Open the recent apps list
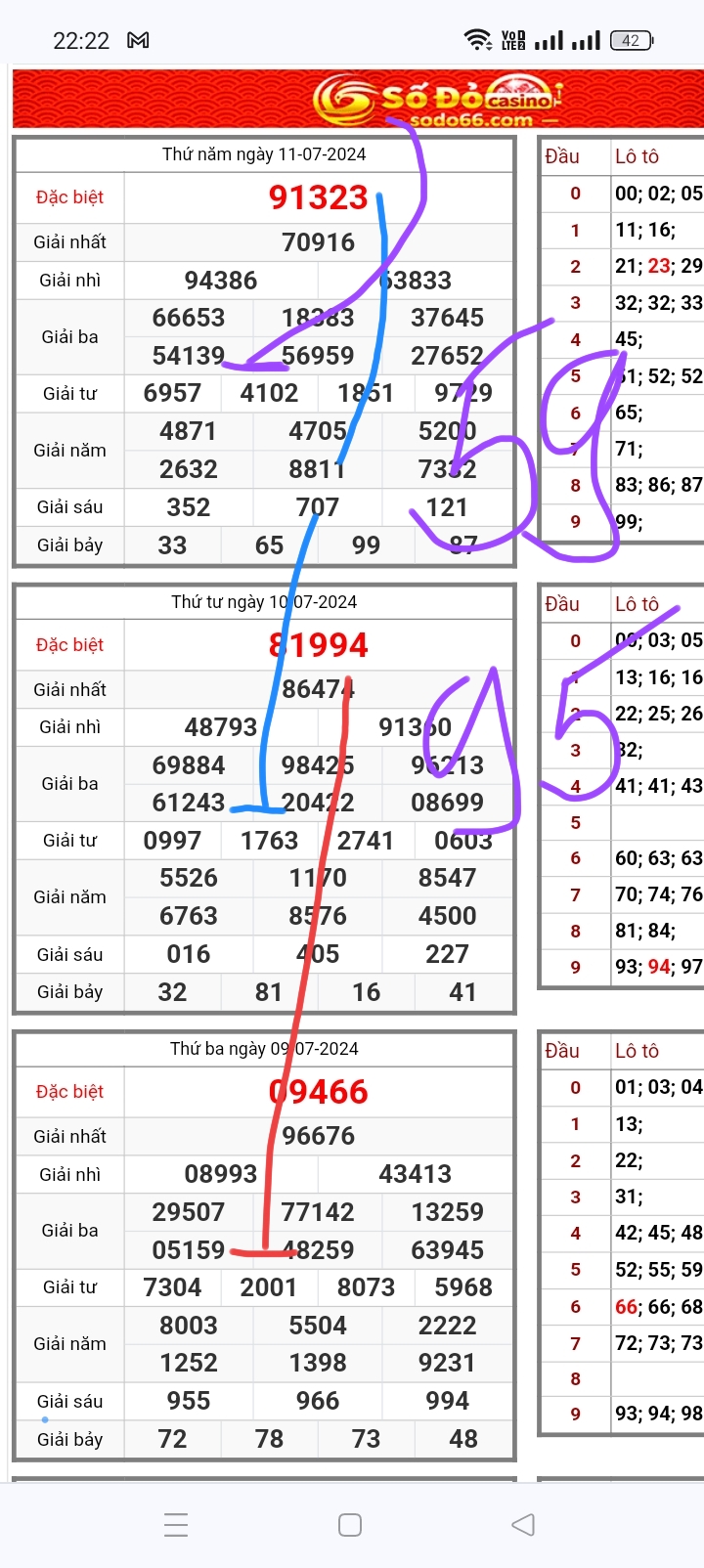 point(176,1524)
